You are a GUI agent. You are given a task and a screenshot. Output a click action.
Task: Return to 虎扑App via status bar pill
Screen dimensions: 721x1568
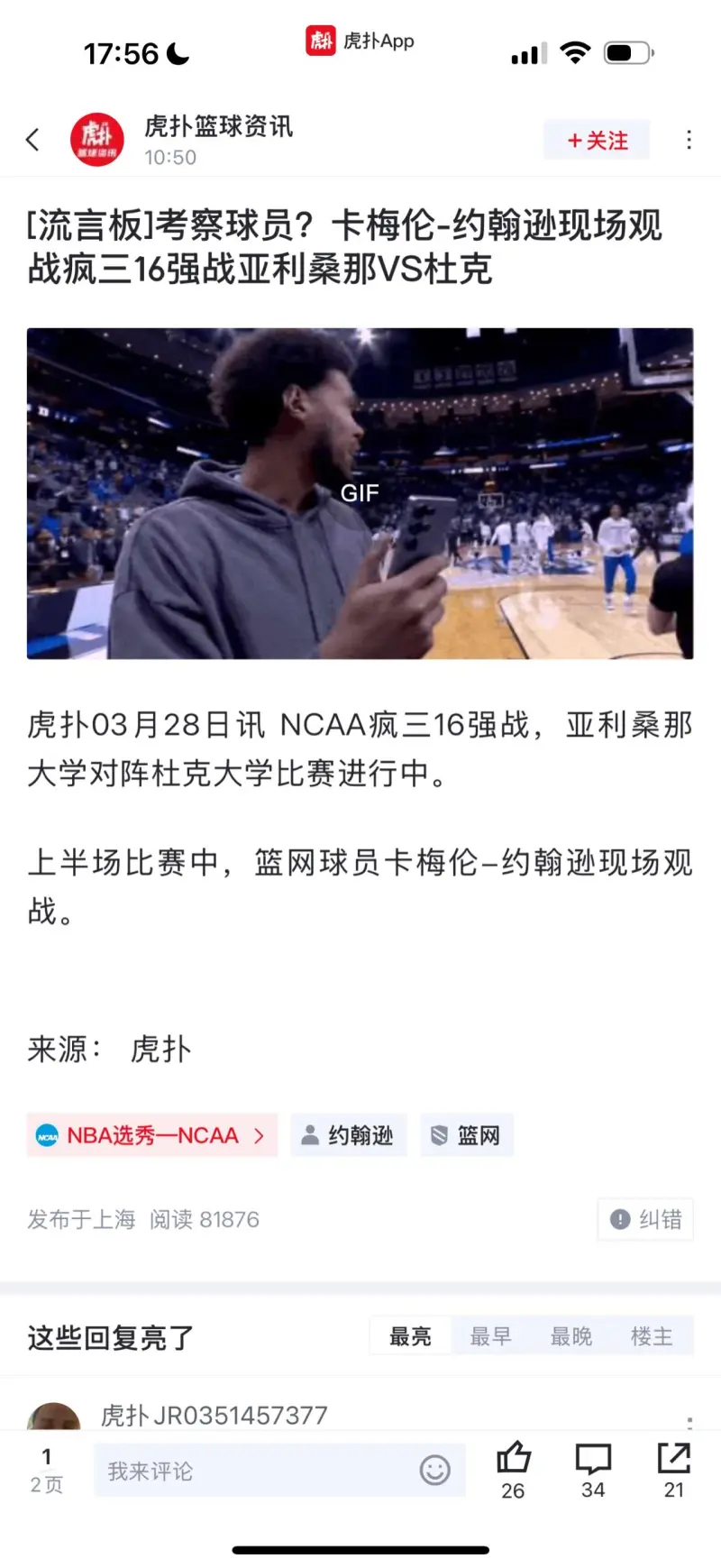pos(360,41)
